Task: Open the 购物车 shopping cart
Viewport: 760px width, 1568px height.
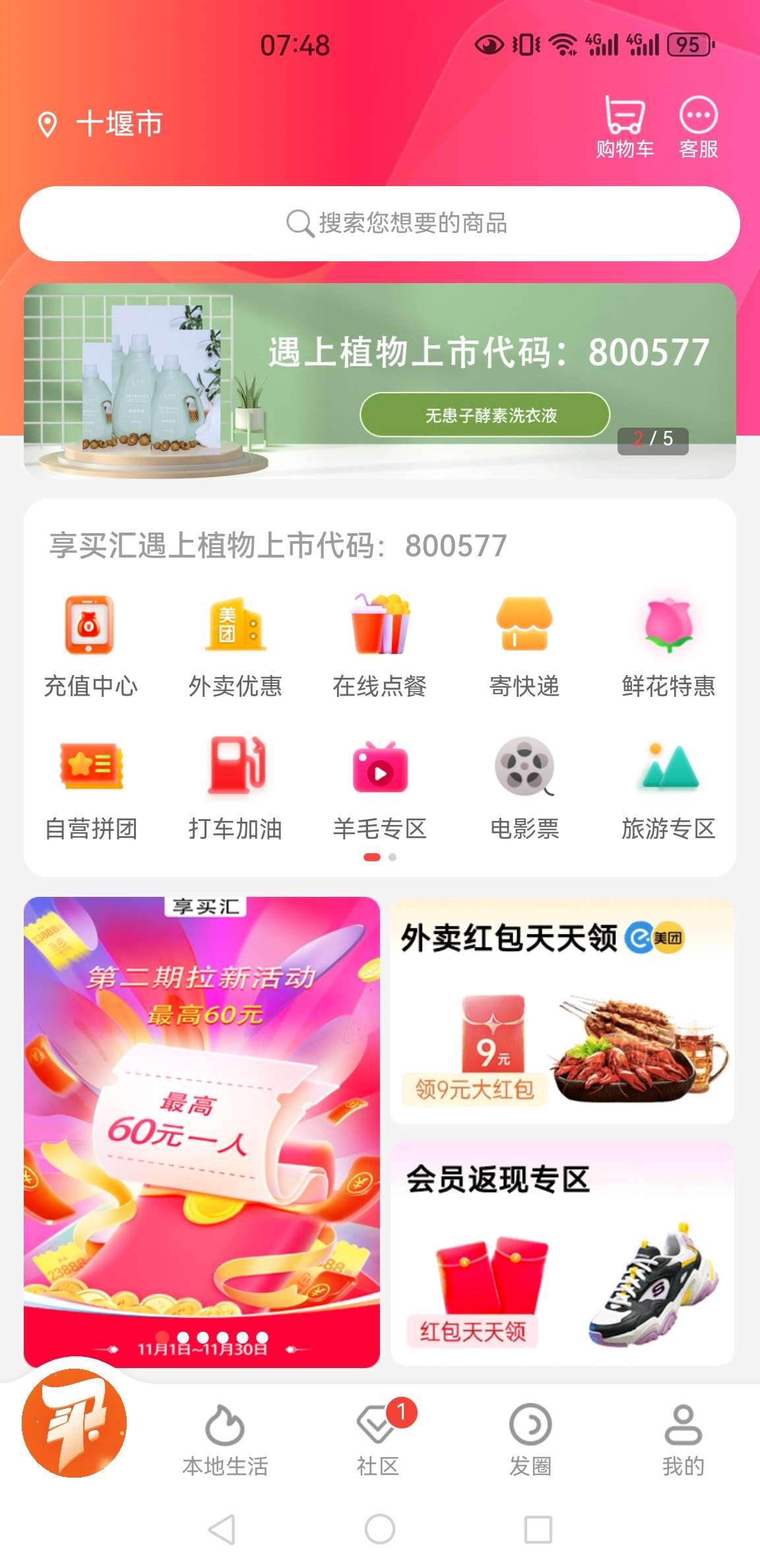Action: point(624,127)
